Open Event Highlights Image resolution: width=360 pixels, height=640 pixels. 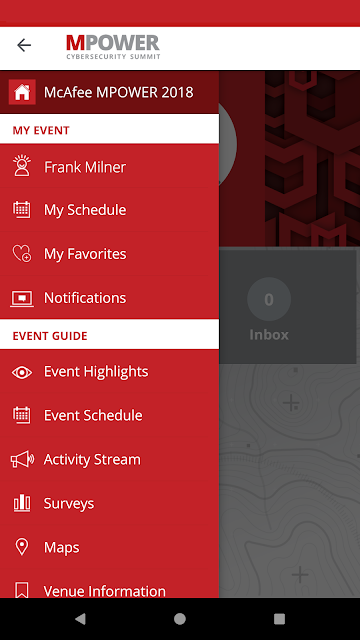pyautogui.click(x=109, y=372)
